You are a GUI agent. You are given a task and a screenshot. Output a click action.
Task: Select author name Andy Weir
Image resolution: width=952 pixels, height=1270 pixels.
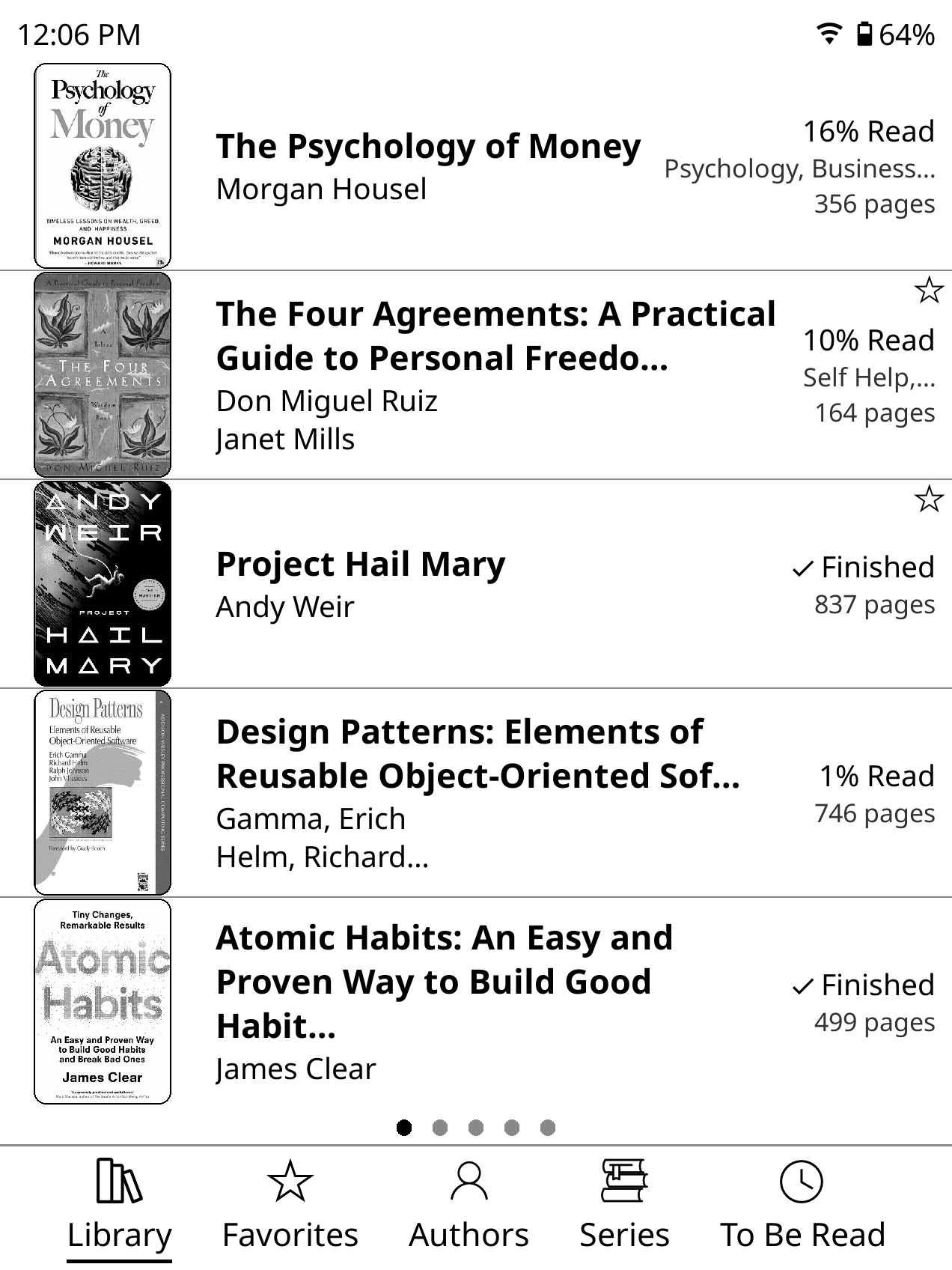(284, 608)
